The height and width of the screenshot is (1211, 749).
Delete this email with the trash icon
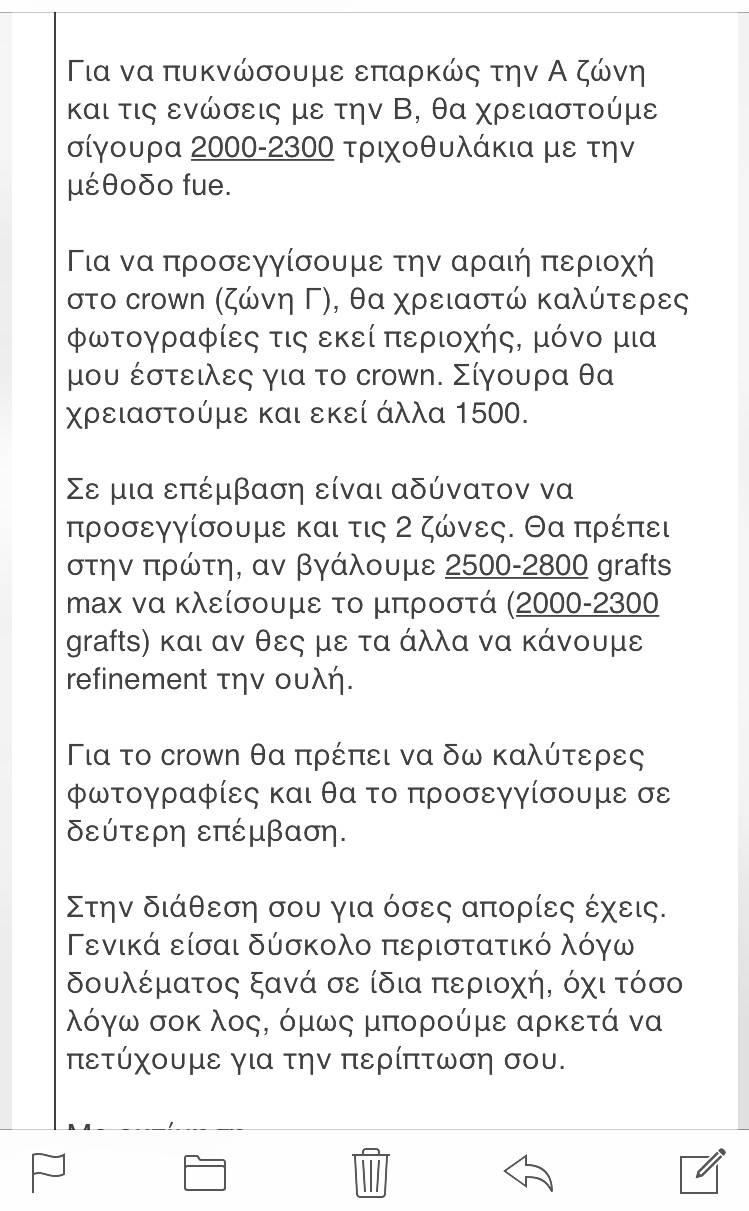pos(370,1170)
